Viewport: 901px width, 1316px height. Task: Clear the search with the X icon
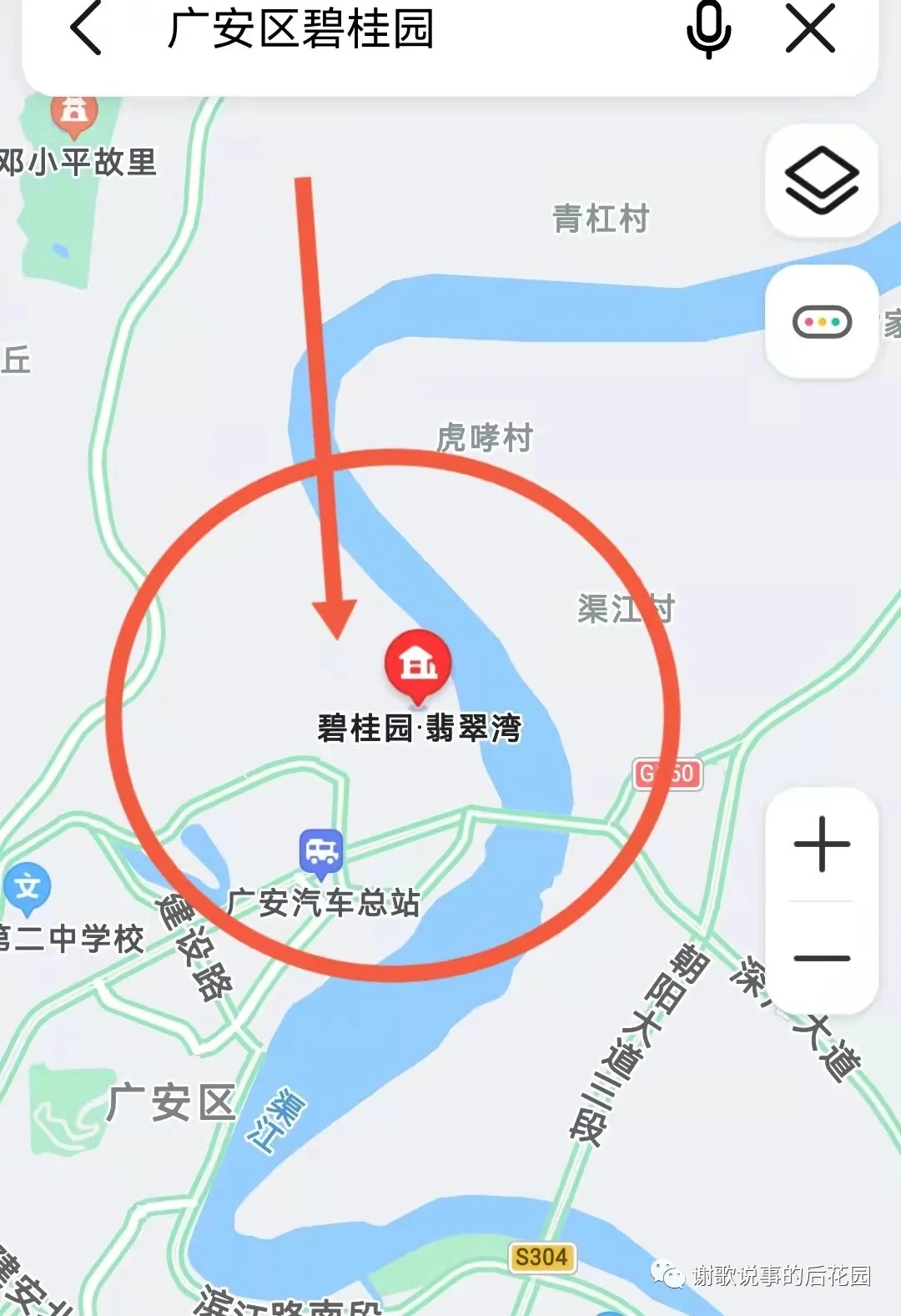tap(810, 29)
